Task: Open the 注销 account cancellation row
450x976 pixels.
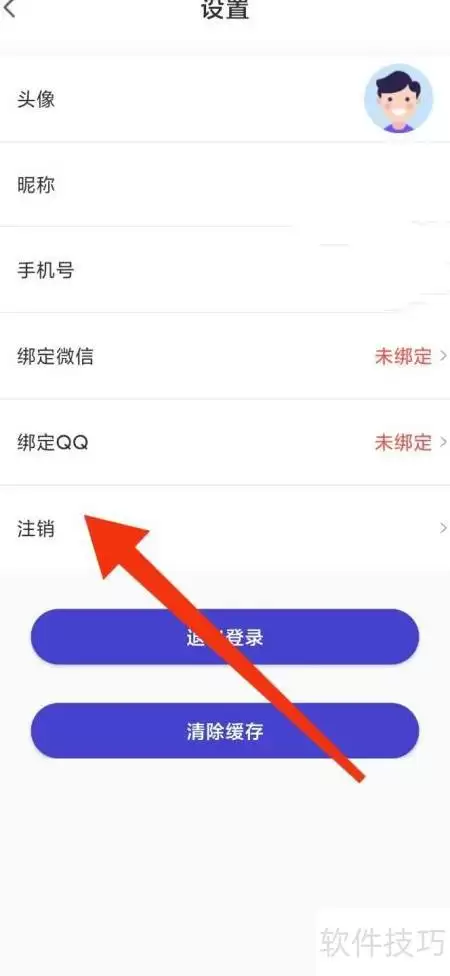Action: 225,528
